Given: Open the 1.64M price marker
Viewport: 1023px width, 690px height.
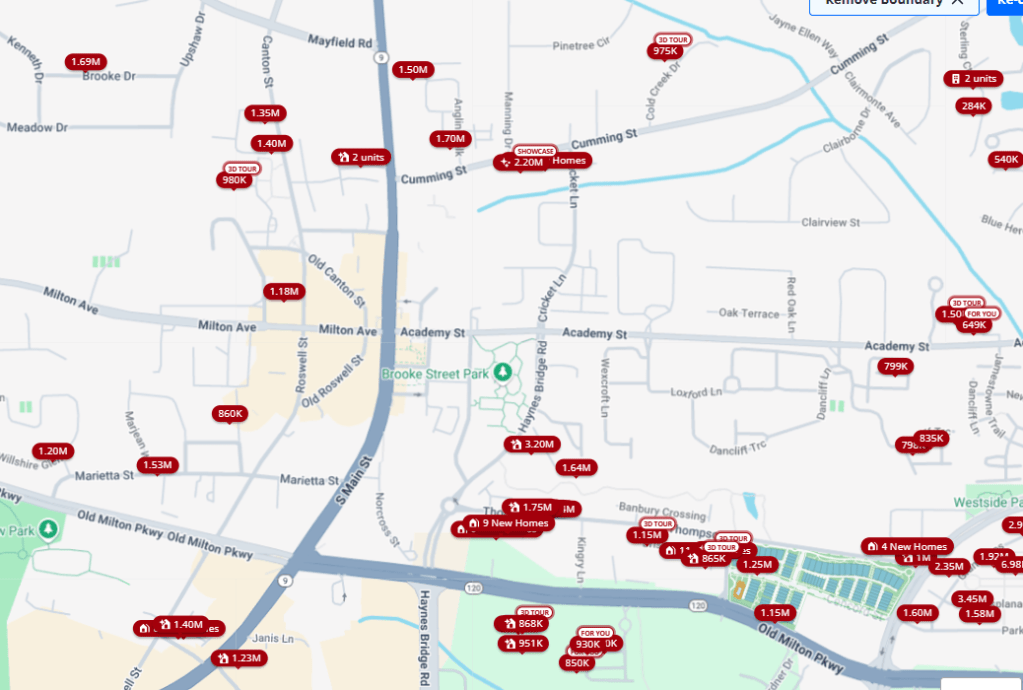Looking at the screenshot, I should (576, 467).
